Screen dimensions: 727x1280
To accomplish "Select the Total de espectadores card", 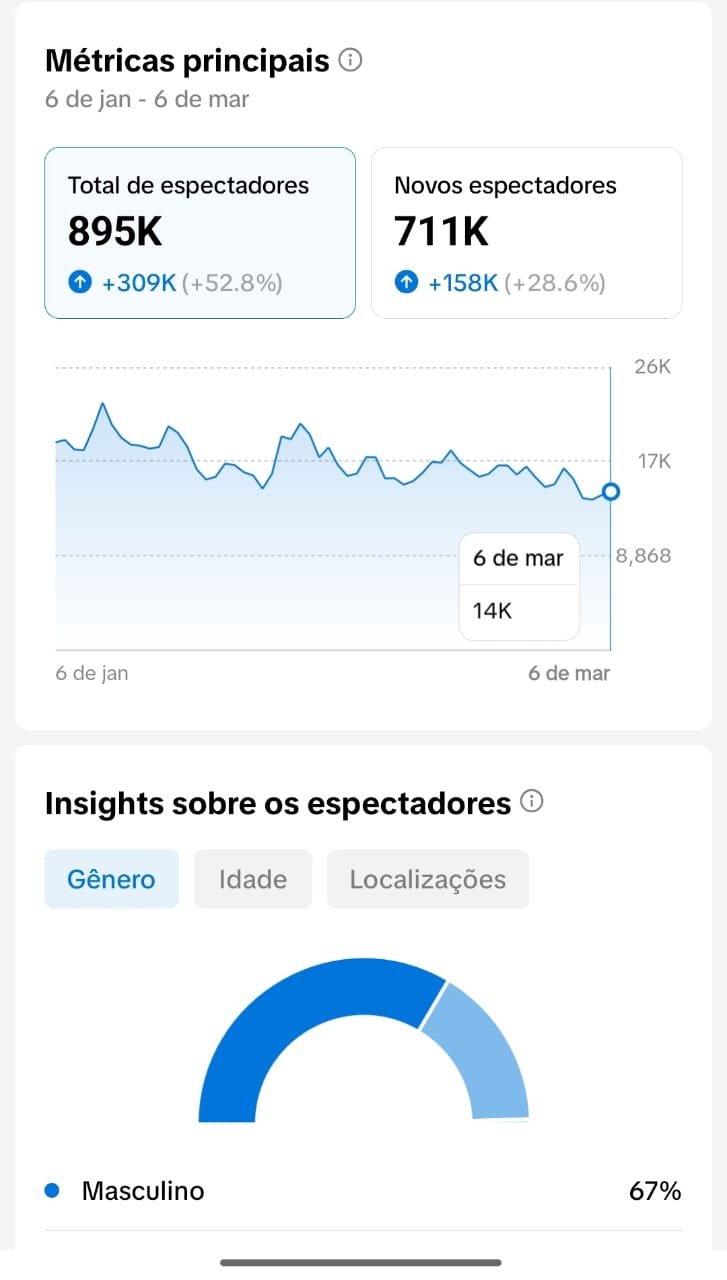I will point(200,233).
